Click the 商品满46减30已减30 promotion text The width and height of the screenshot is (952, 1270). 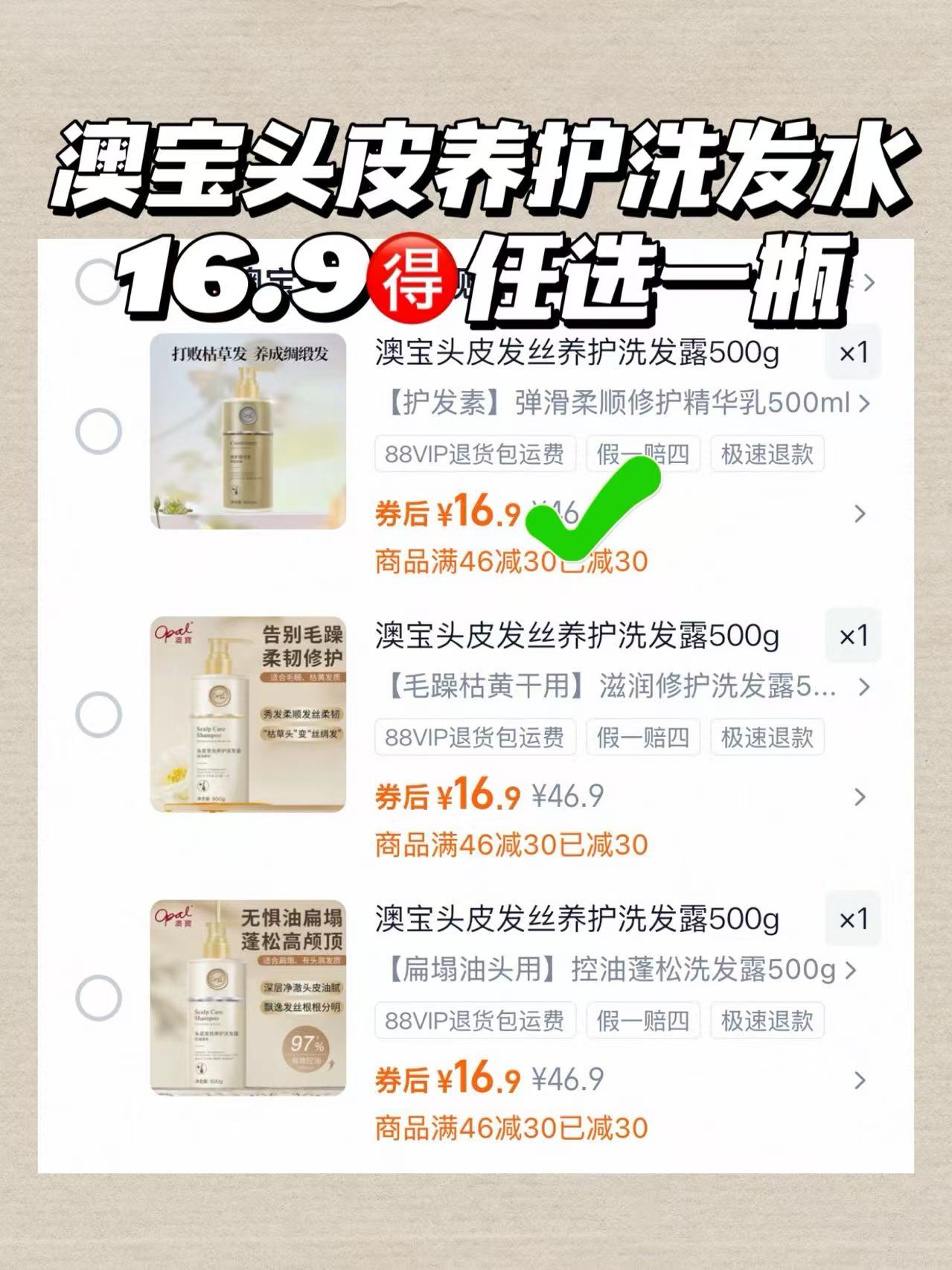(x=510, y=844)
